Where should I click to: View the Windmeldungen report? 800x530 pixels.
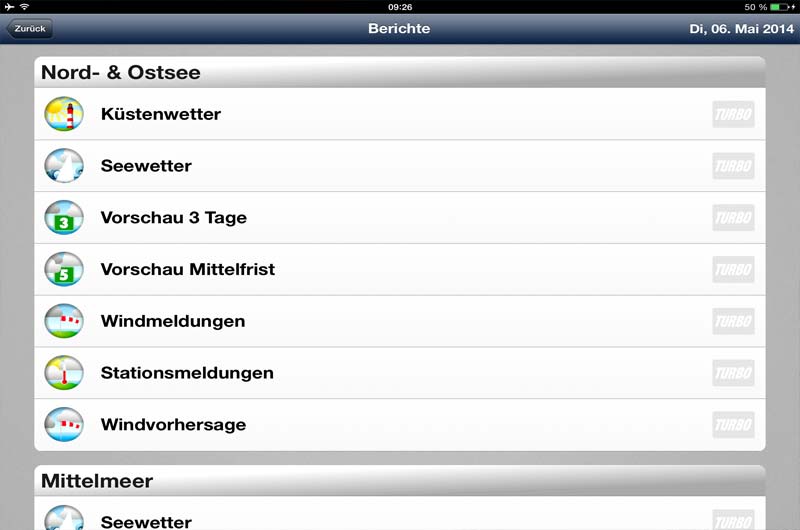pyautogui.click(x=172, y=322)
